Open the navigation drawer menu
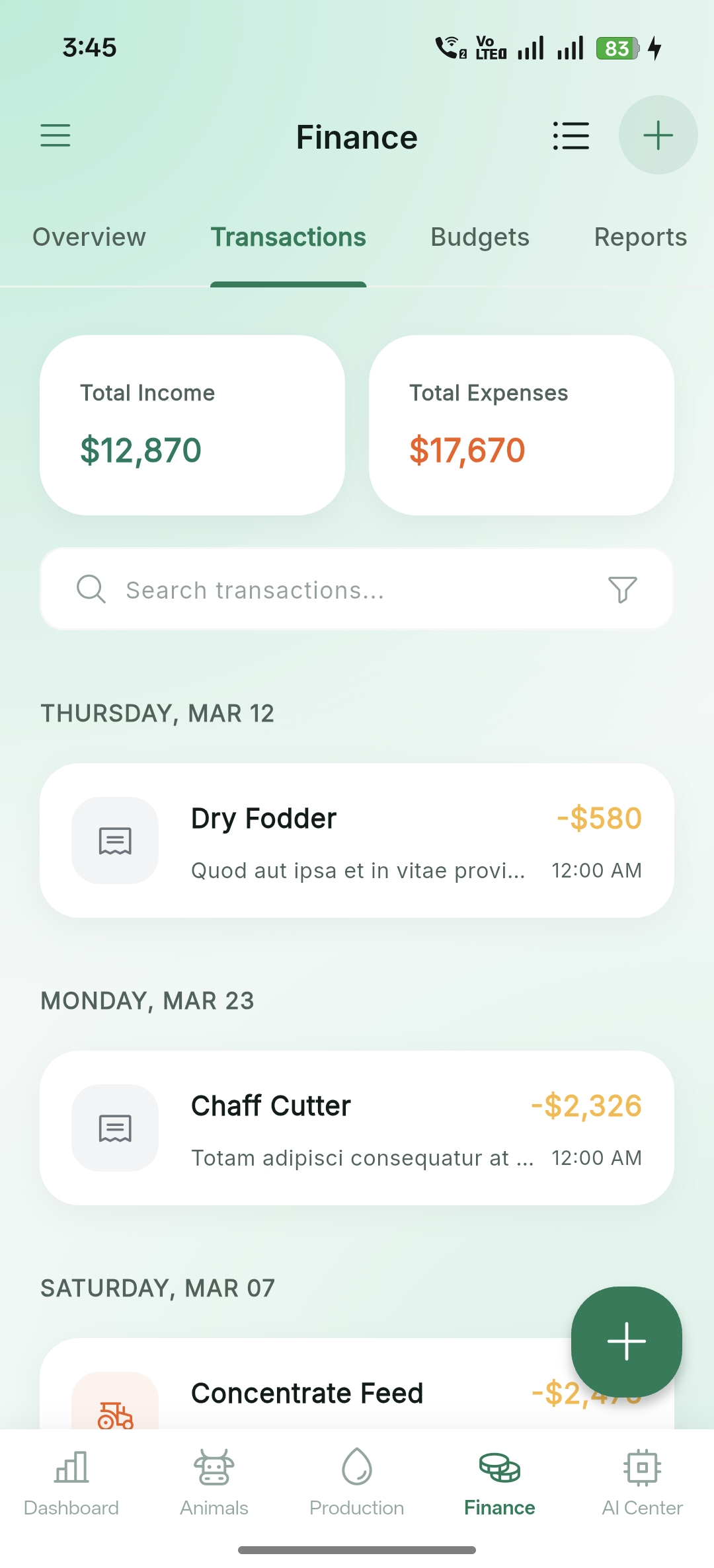The width and height of the screenshot is (714, 1568). (55, 135)
